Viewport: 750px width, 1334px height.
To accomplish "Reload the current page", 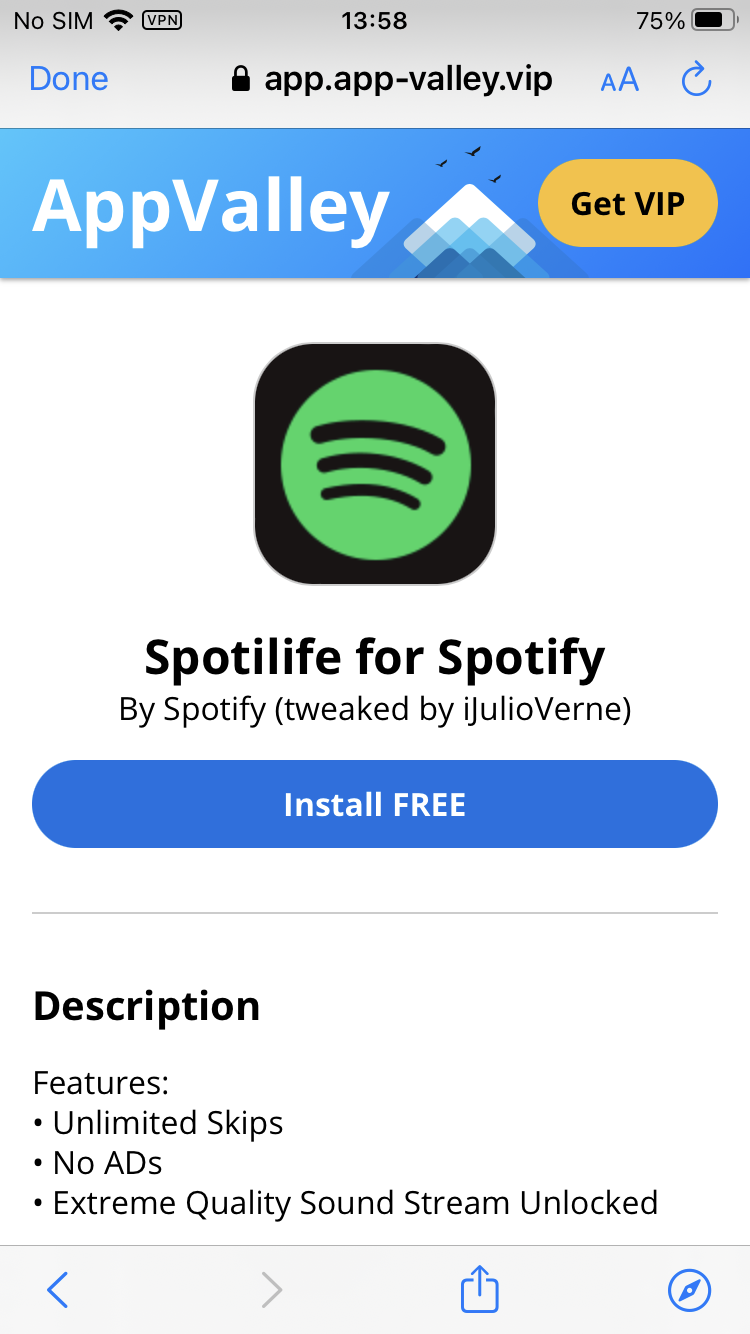I will coord(696,79).
